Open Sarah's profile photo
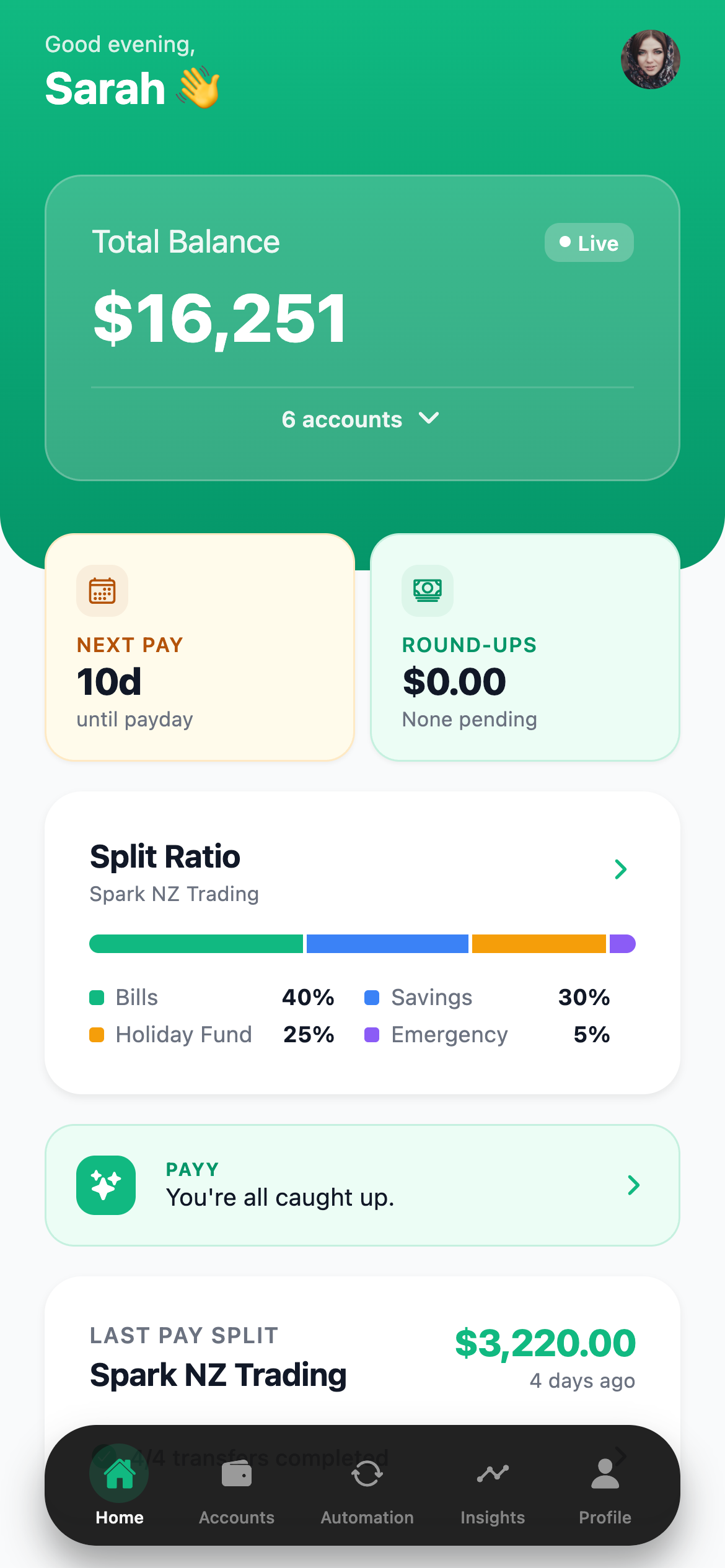The width and height of the screenshot is (725, 1568). tap(650, 59)
